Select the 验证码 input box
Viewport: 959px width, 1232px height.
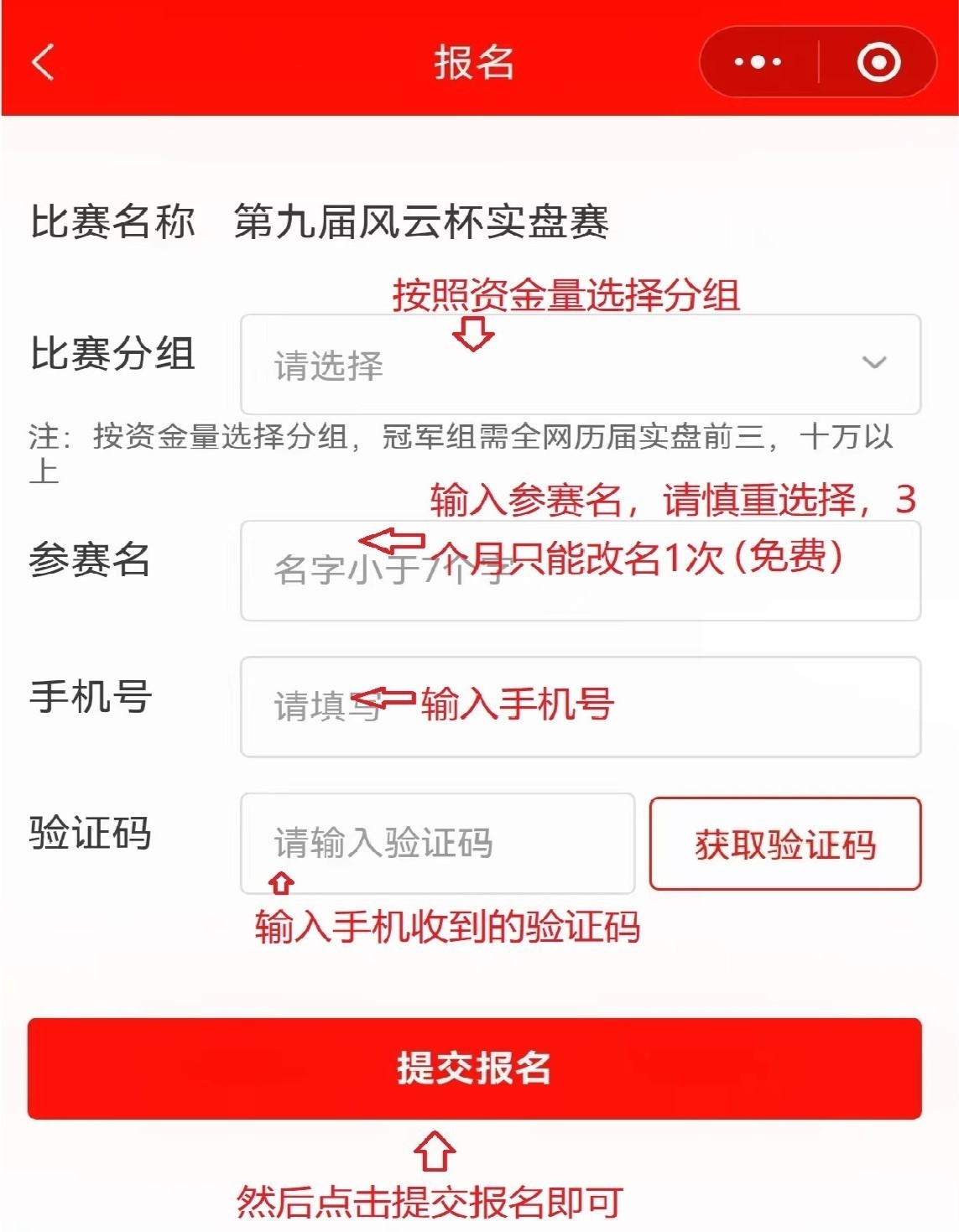point(437,844)
